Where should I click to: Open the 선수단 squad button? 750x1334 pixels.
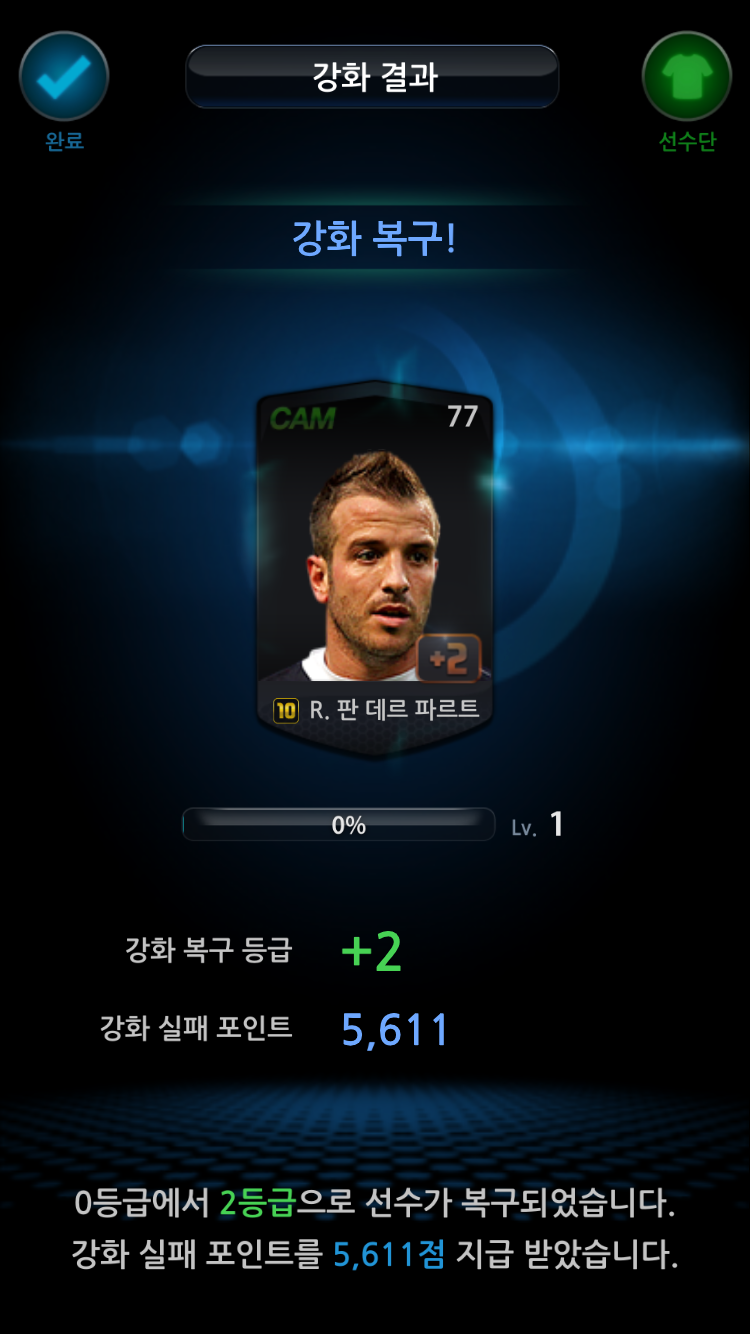click(x=686, y=77)
